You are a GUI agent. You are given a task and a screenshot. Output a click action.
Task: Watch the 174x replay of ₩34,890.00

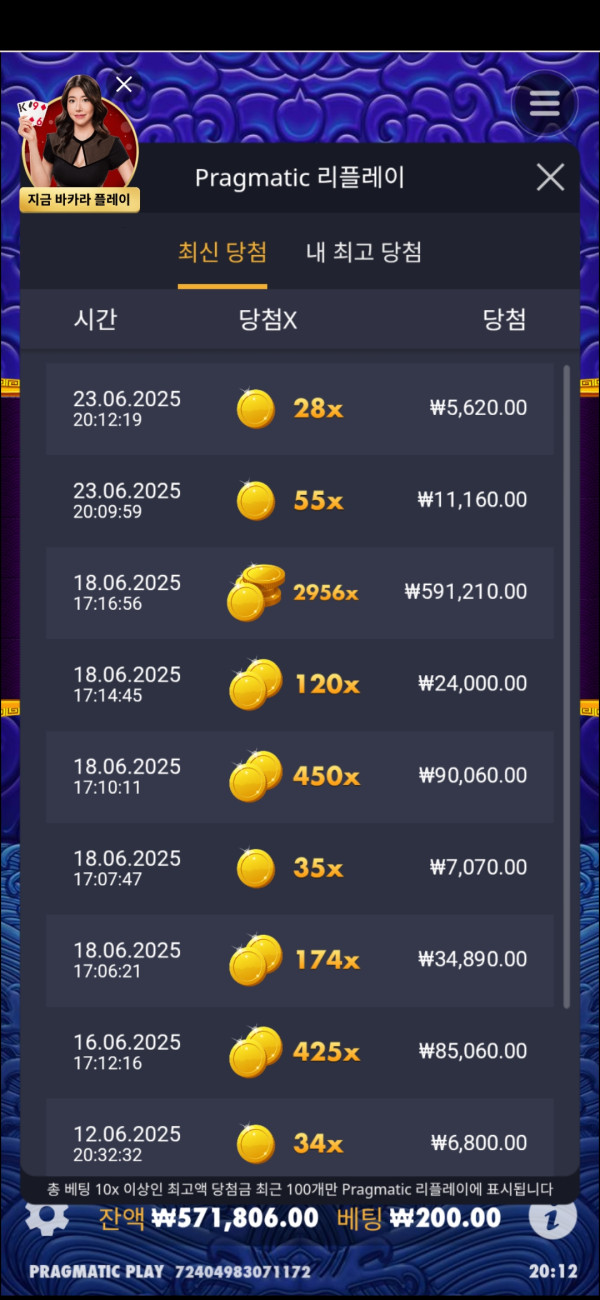[x=300, y=960]
